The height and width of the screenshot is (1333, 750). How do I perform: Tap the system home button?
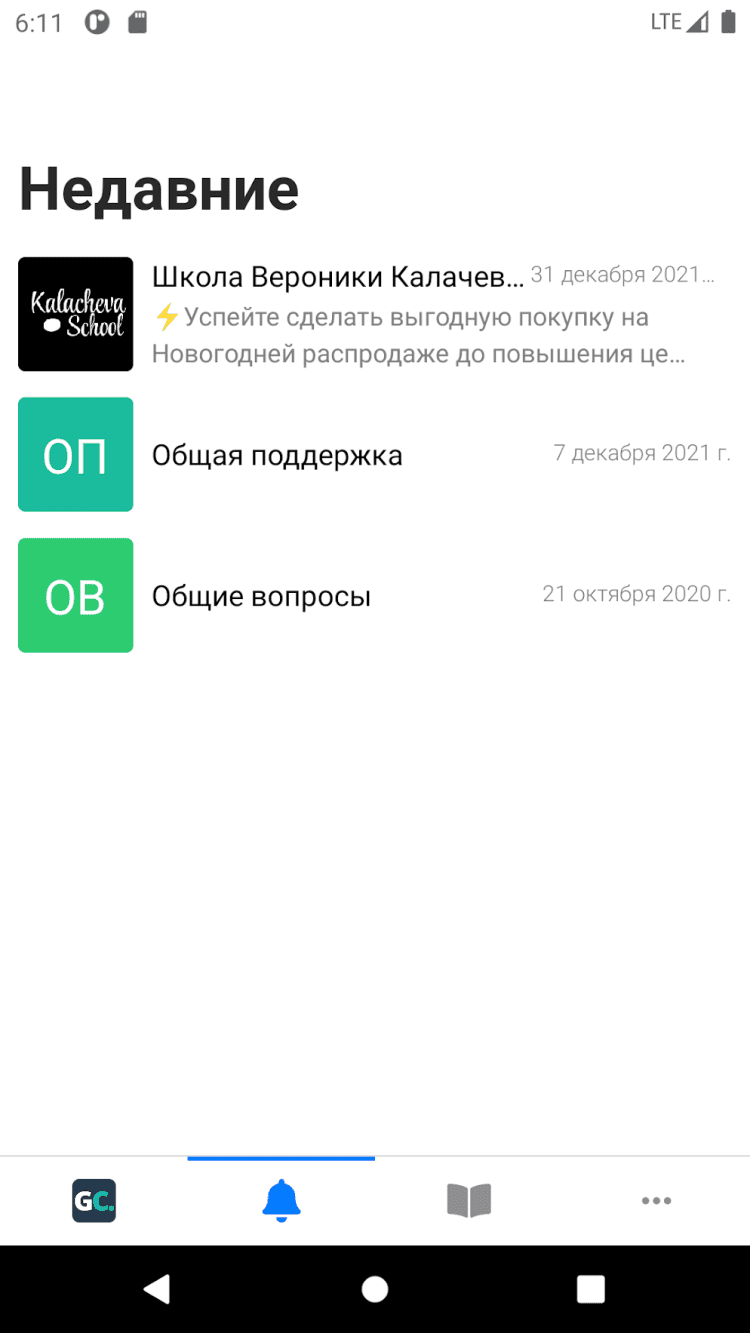375,1289
